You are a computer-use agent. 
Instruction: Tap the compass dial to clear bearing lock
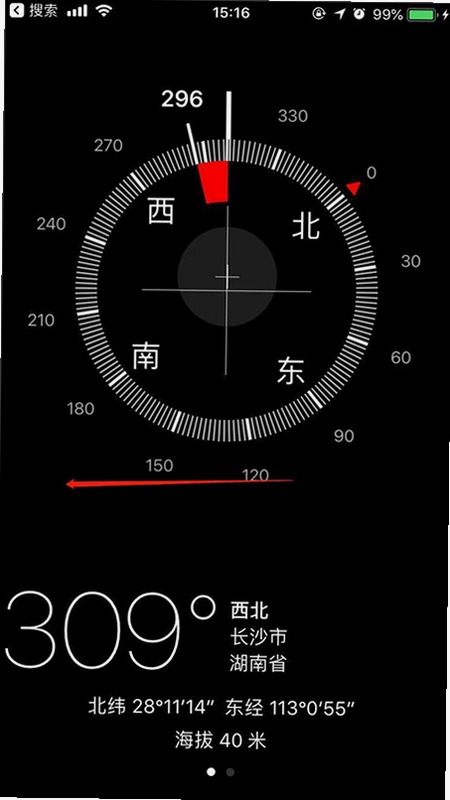(227, 290)
